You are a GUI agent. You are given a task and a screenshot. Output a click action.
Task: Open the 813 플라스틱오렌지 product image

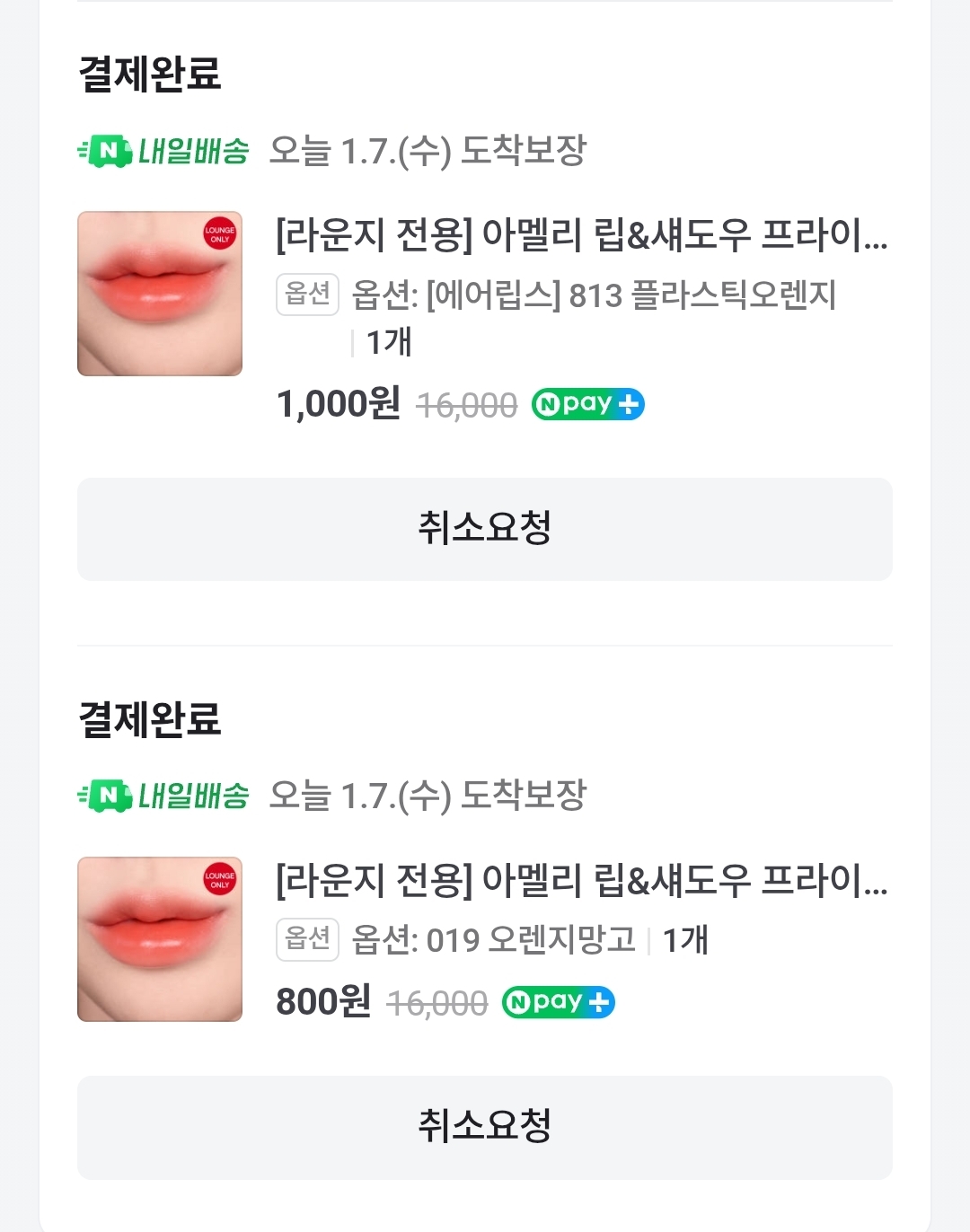[x=160, y=294]
